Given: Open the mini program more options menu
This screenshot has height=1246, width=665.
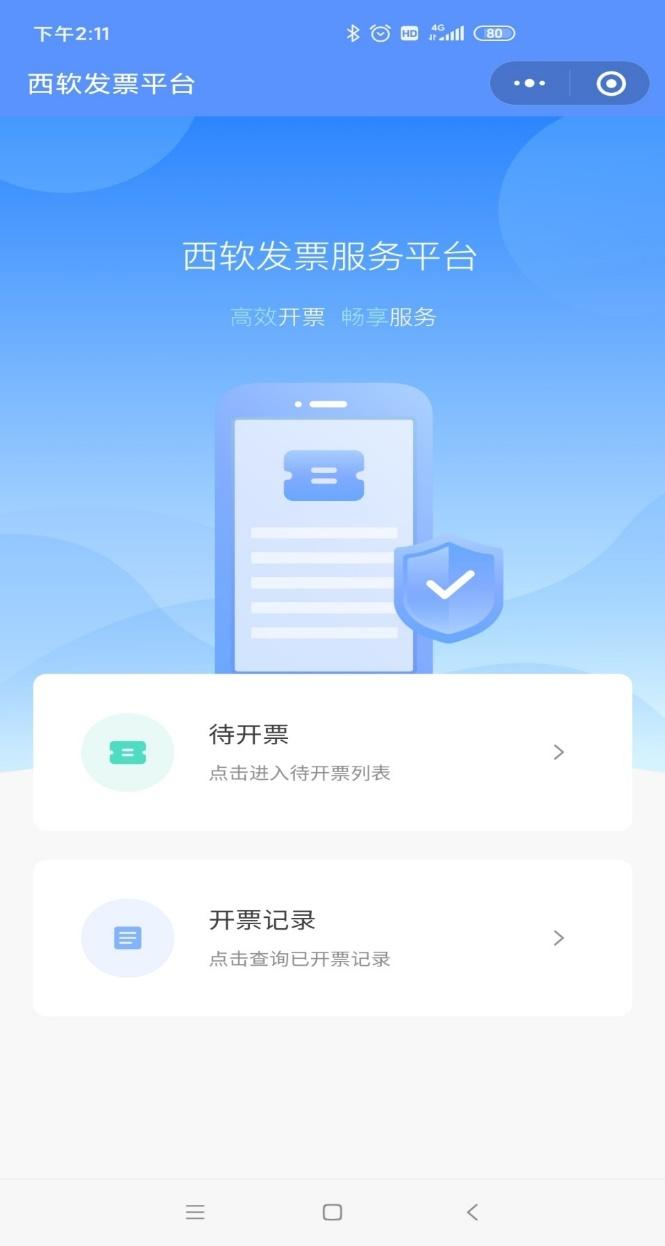Looking at the screenshot, I should click(530, 84).
